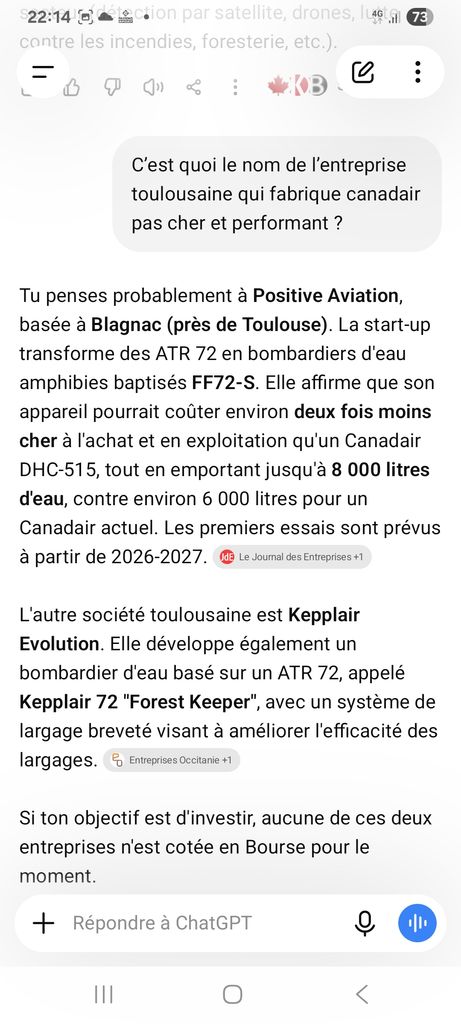
Task: Start a new chat with the compose icon
Action: tap(363, 72)
